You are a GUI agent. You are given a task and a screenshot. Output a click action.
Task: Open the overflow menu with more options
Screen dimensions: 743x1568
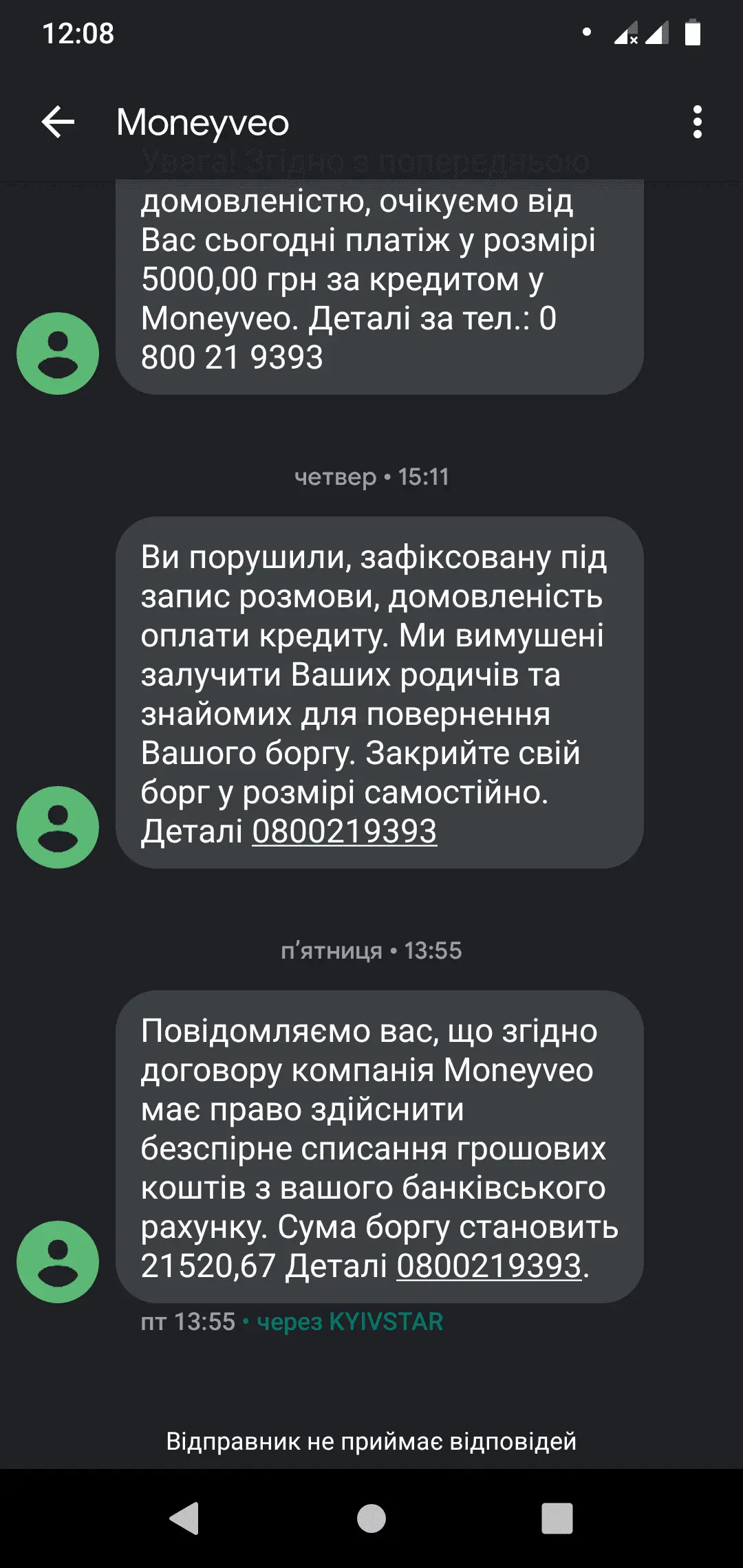click(697, 122)
